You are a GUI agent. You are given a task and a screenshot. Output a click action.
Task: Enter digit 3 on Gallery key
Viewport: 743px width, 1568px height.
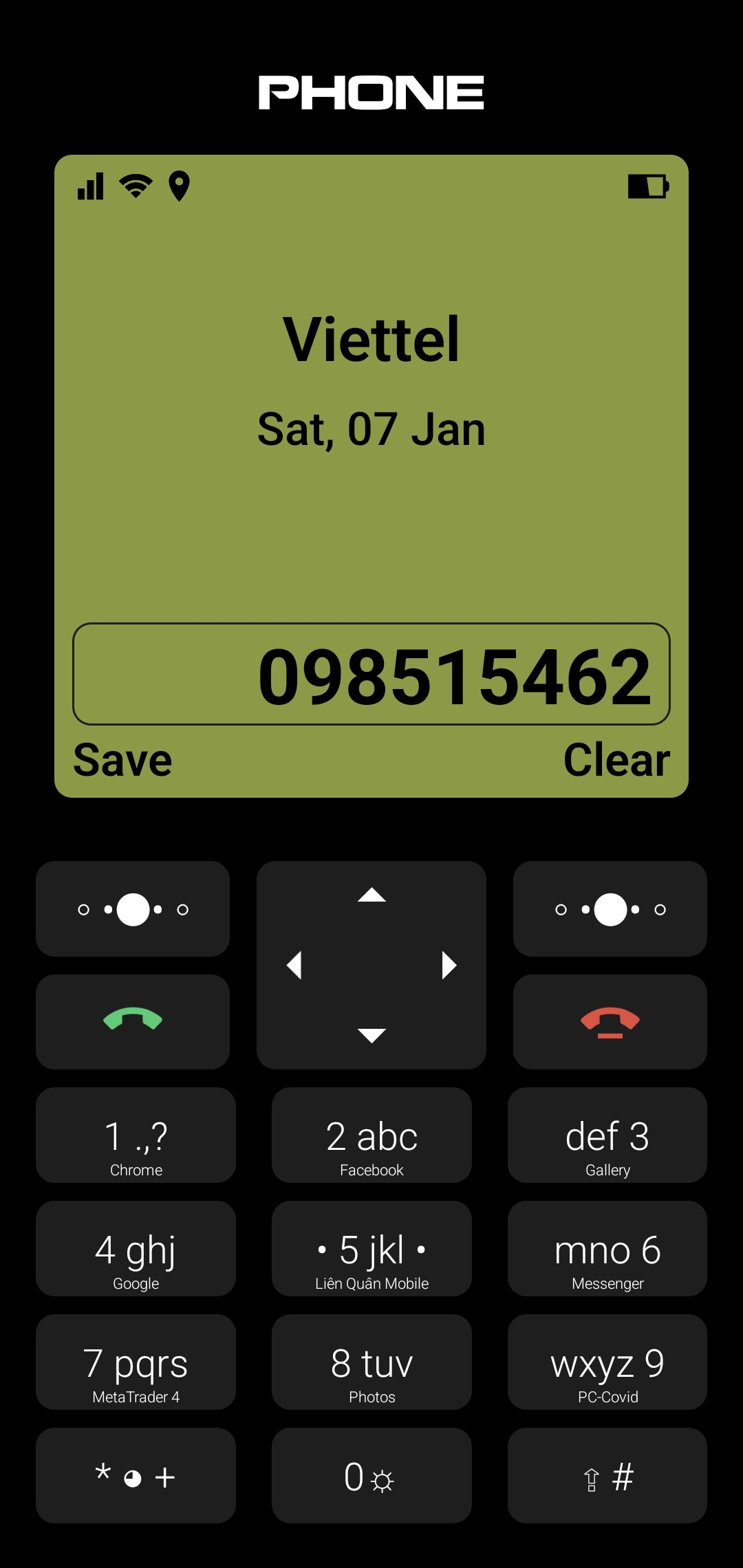pyautogui.click(x=607, y=1135)
